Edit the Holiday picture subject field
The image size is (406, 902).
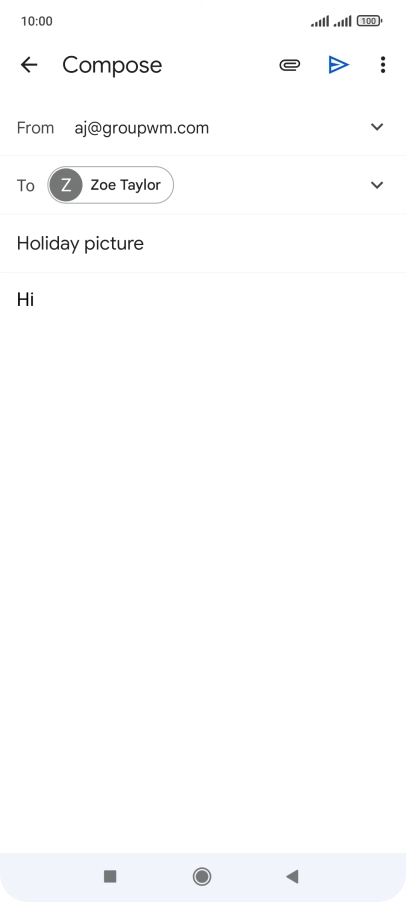pyautogui.click(x=203, y=243)
